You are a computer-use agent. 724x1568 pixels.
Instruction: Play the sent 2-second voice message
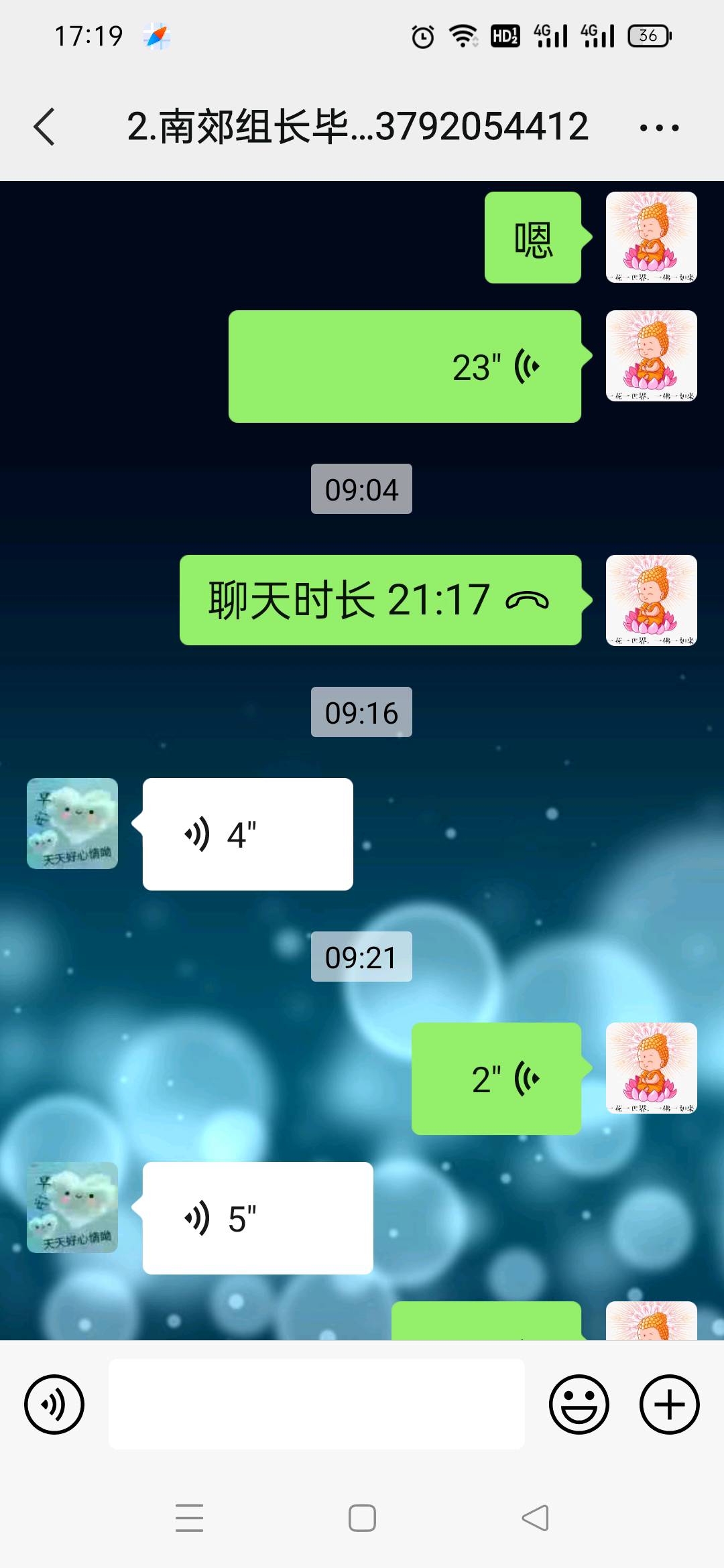[x=496, y=1079]
